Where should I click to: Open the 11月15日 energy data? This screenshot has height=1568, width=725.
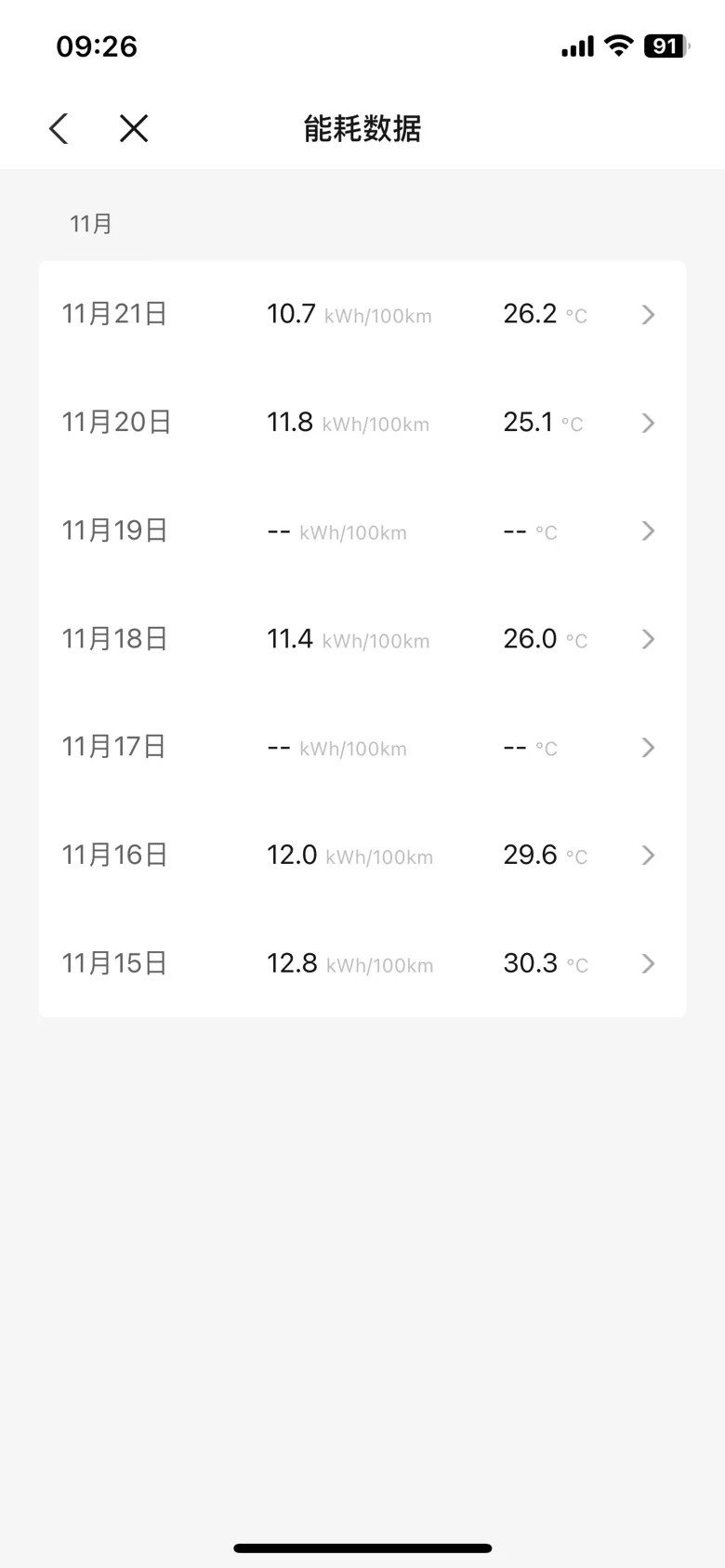[362, 963]
